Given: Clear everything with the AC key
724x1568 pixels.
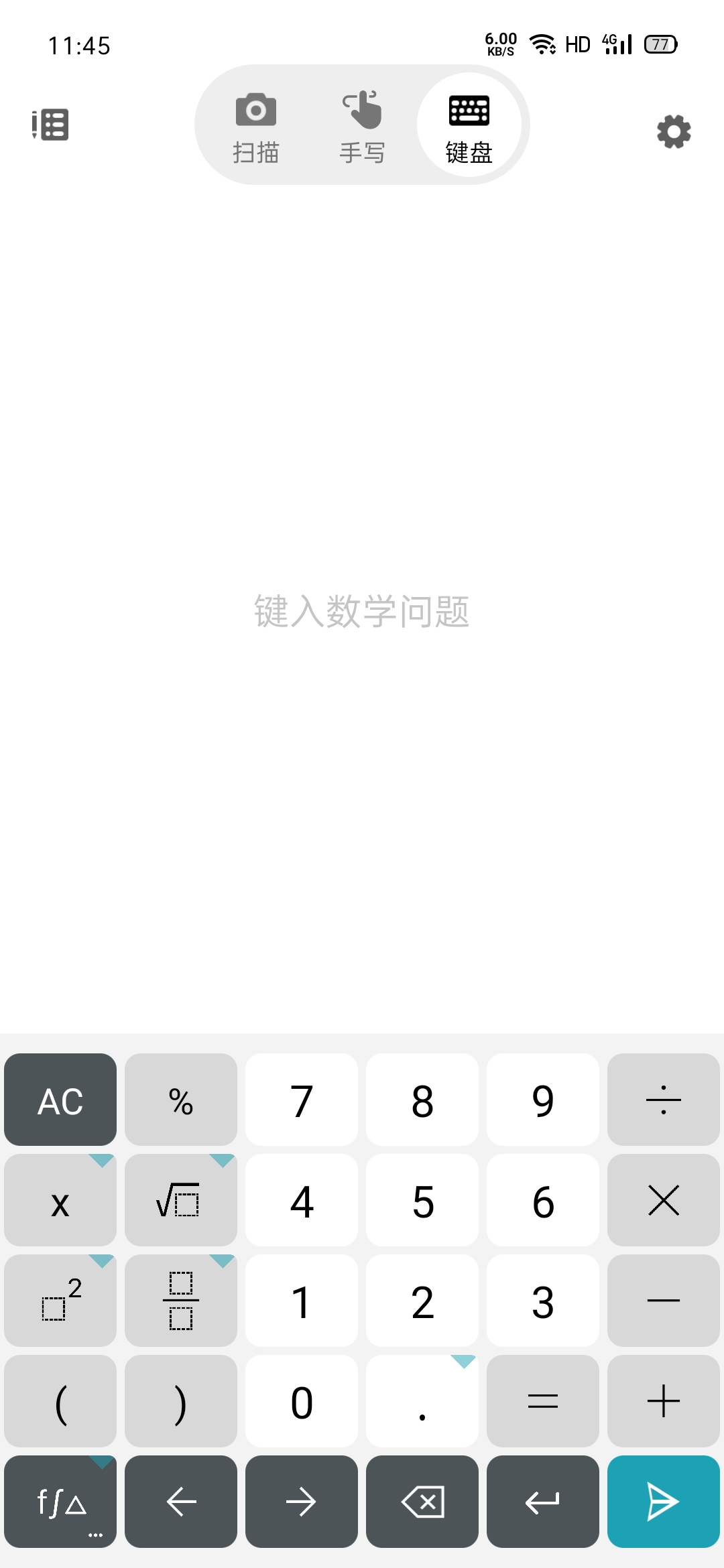Looking at the screenshot, I should click(60, 1100).
